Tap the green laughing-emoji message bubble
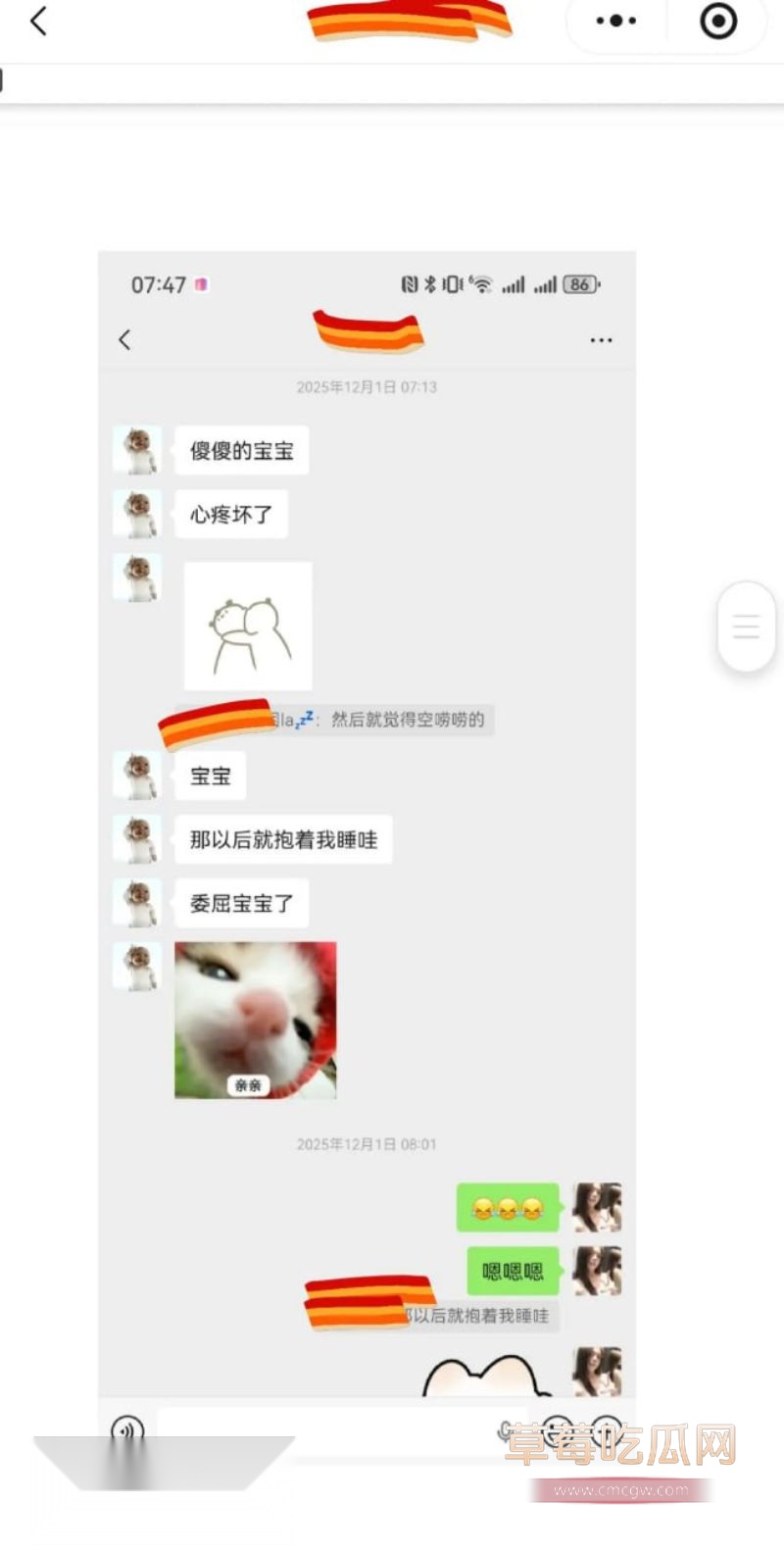 point(506,1207)
